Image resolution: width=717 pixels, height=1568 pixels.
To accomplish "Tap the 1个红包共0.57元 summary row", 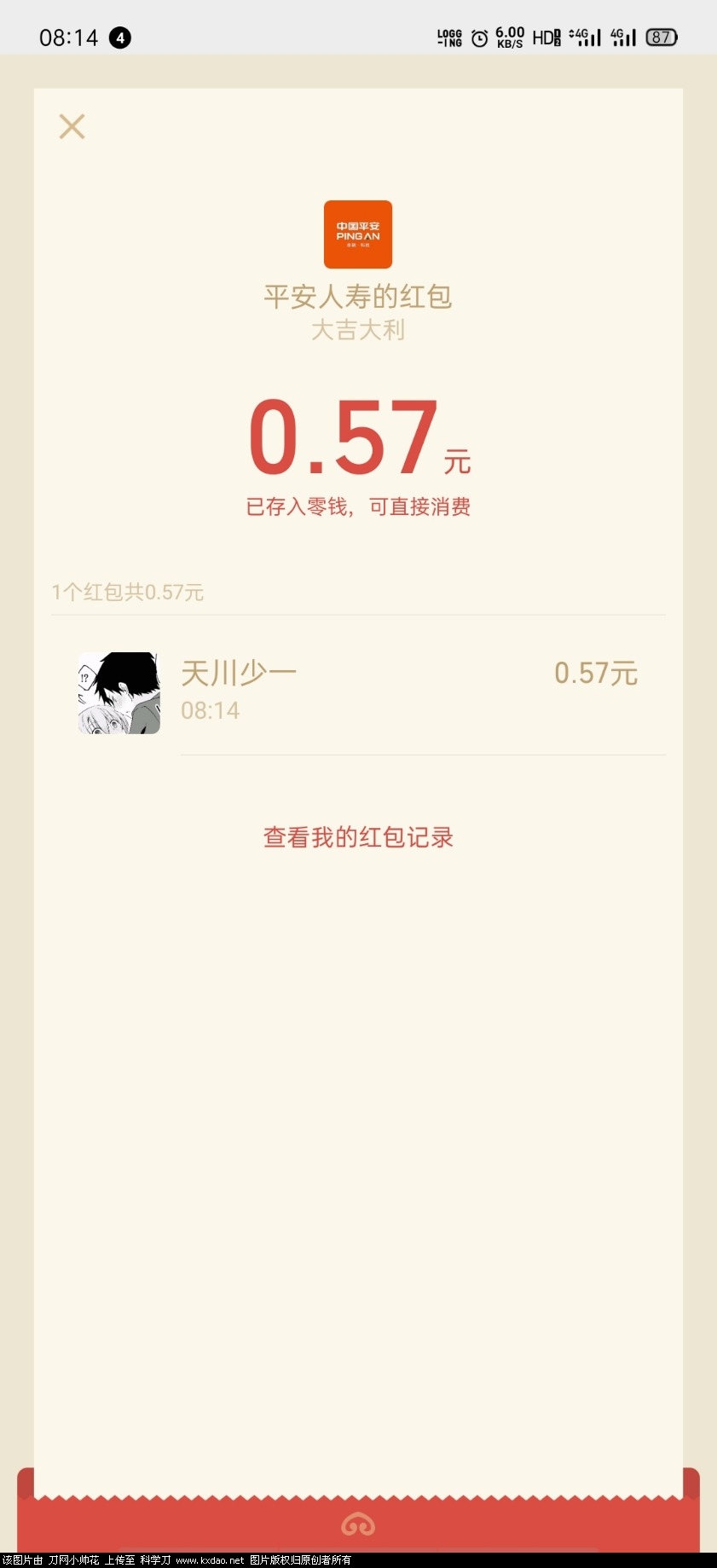I will [x=127, y=592].
